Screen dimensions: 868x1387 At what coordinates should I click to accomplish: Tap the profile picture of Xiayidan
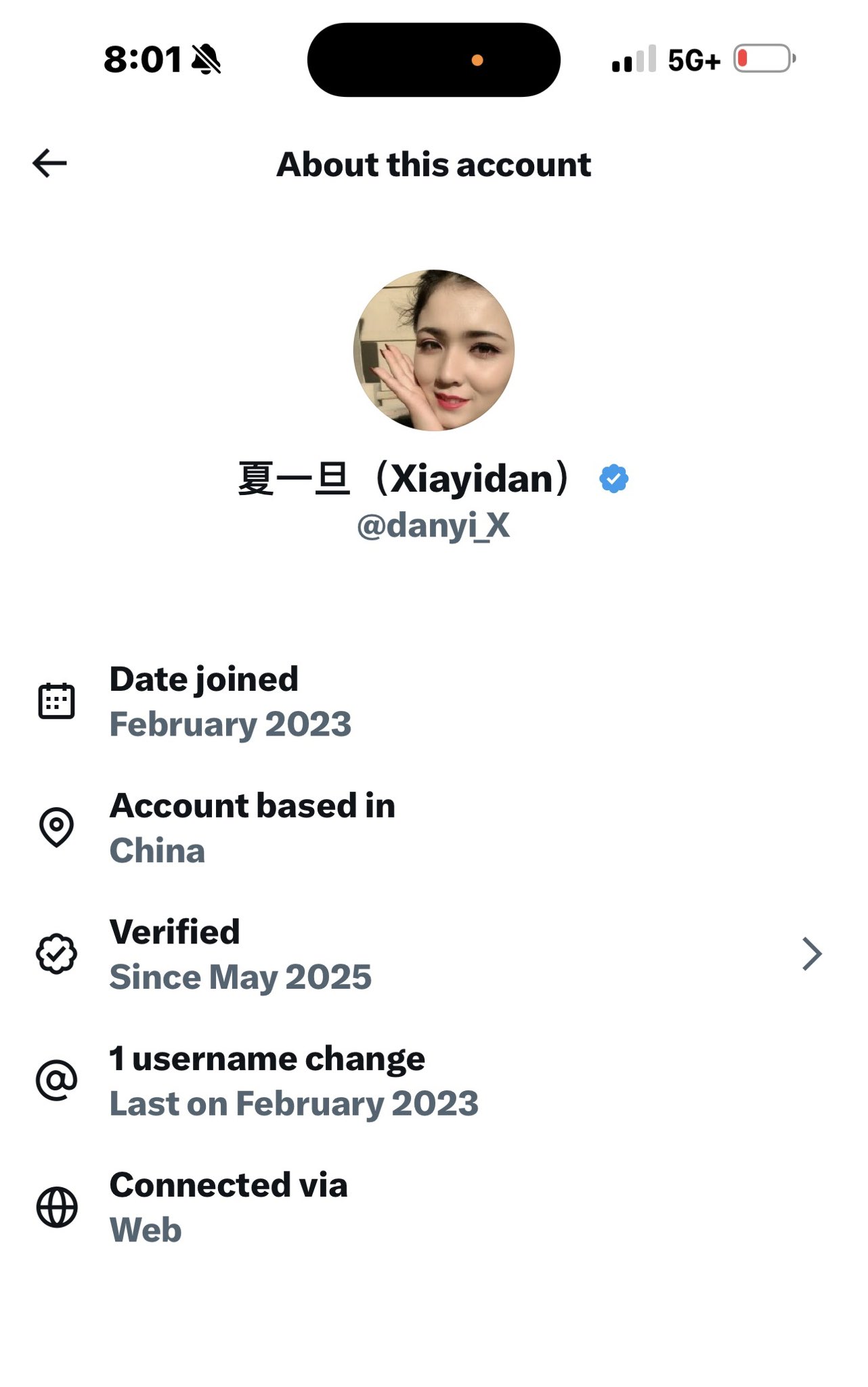tap(434, 350)
